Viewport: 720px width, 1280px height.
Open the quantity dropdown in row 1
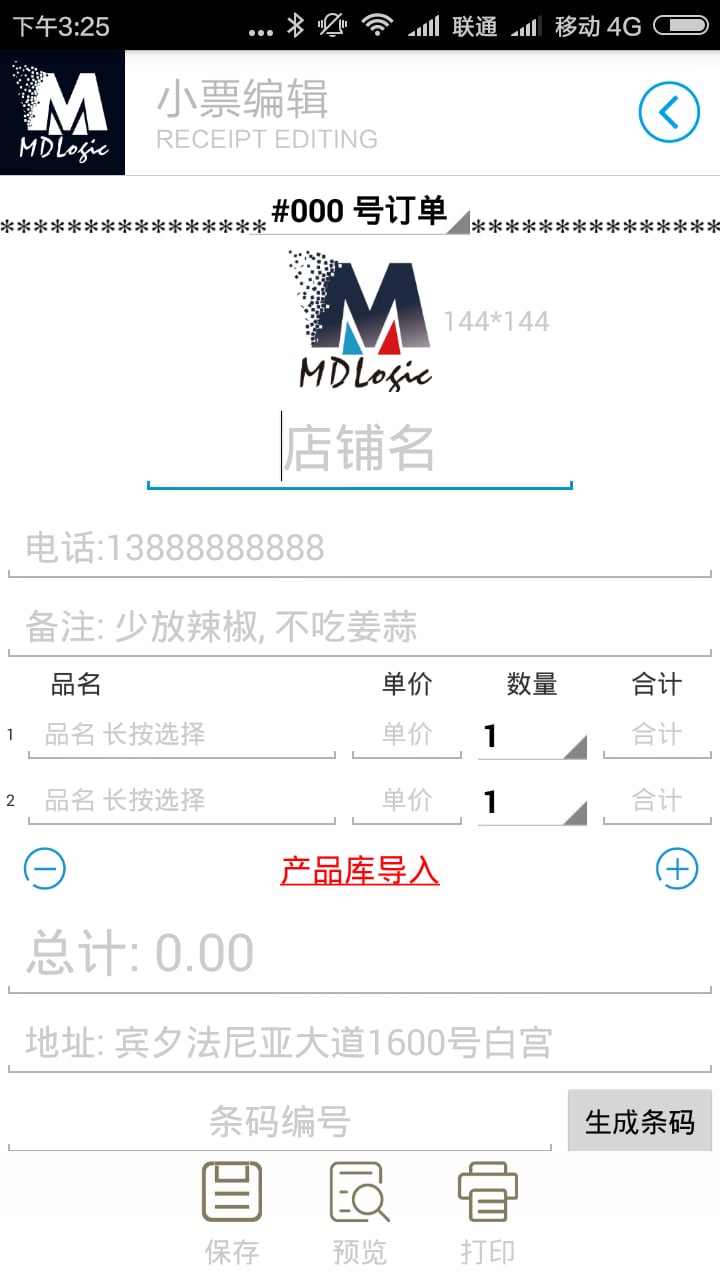pos(532,737)
